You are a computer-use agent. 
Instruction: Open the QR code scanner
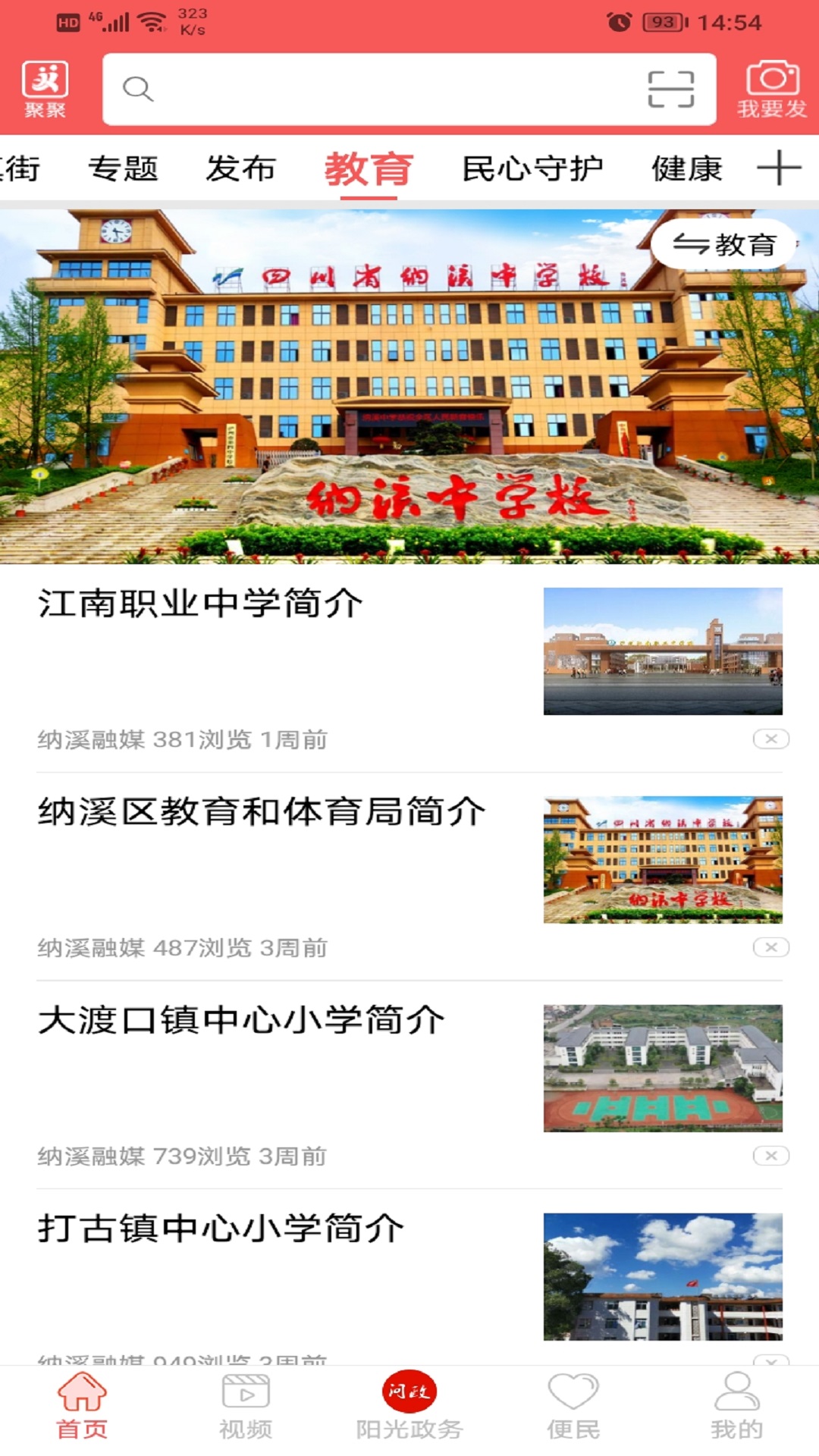pyautogui.click(x=672, y=89)
